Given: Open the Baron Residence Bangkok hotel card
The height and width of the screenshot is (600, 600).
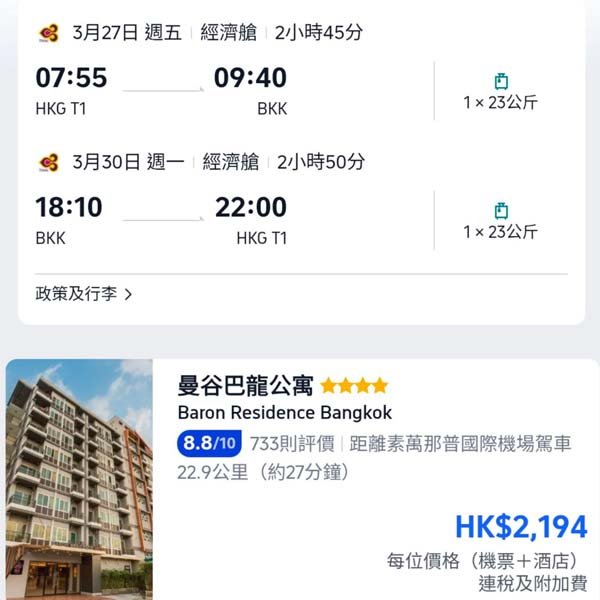Looking at the screenshot, I should pos(285,412).
